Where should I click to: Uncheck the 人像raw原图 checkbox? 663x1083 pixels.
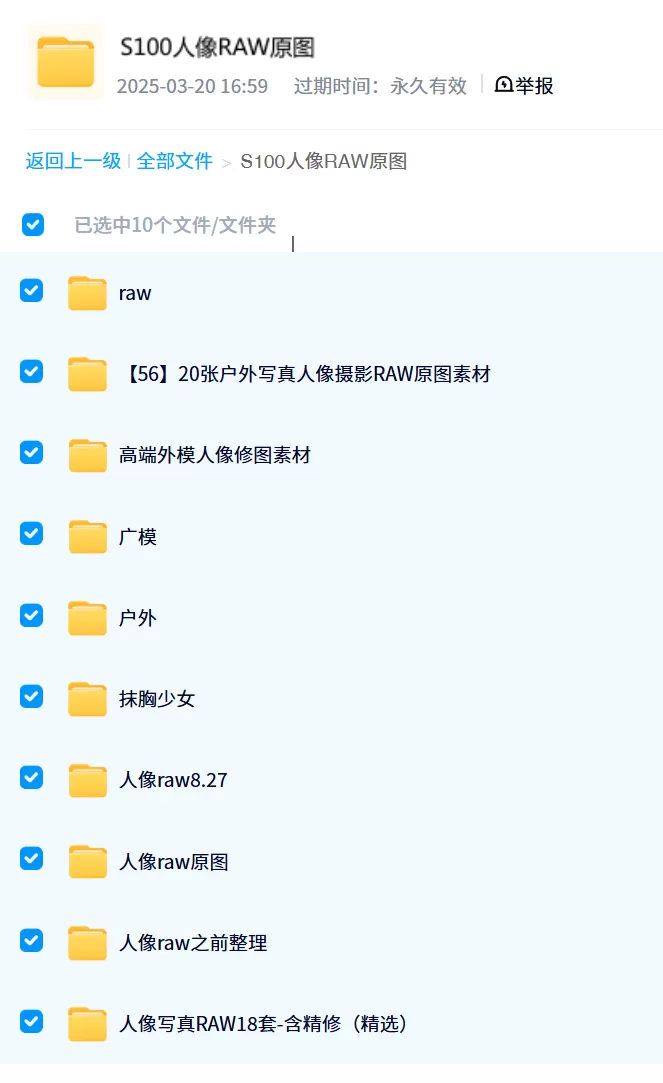[32, 859]
